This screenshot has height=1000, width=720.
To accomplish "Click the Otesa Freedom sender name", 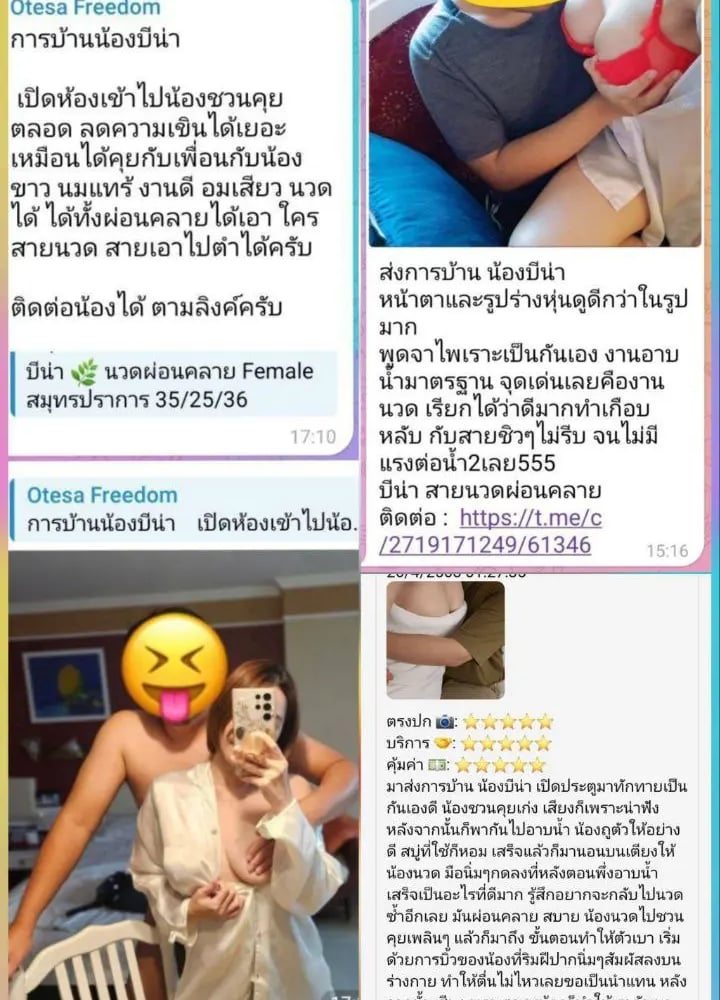I will pyautogui.click(x=86, y=8).
